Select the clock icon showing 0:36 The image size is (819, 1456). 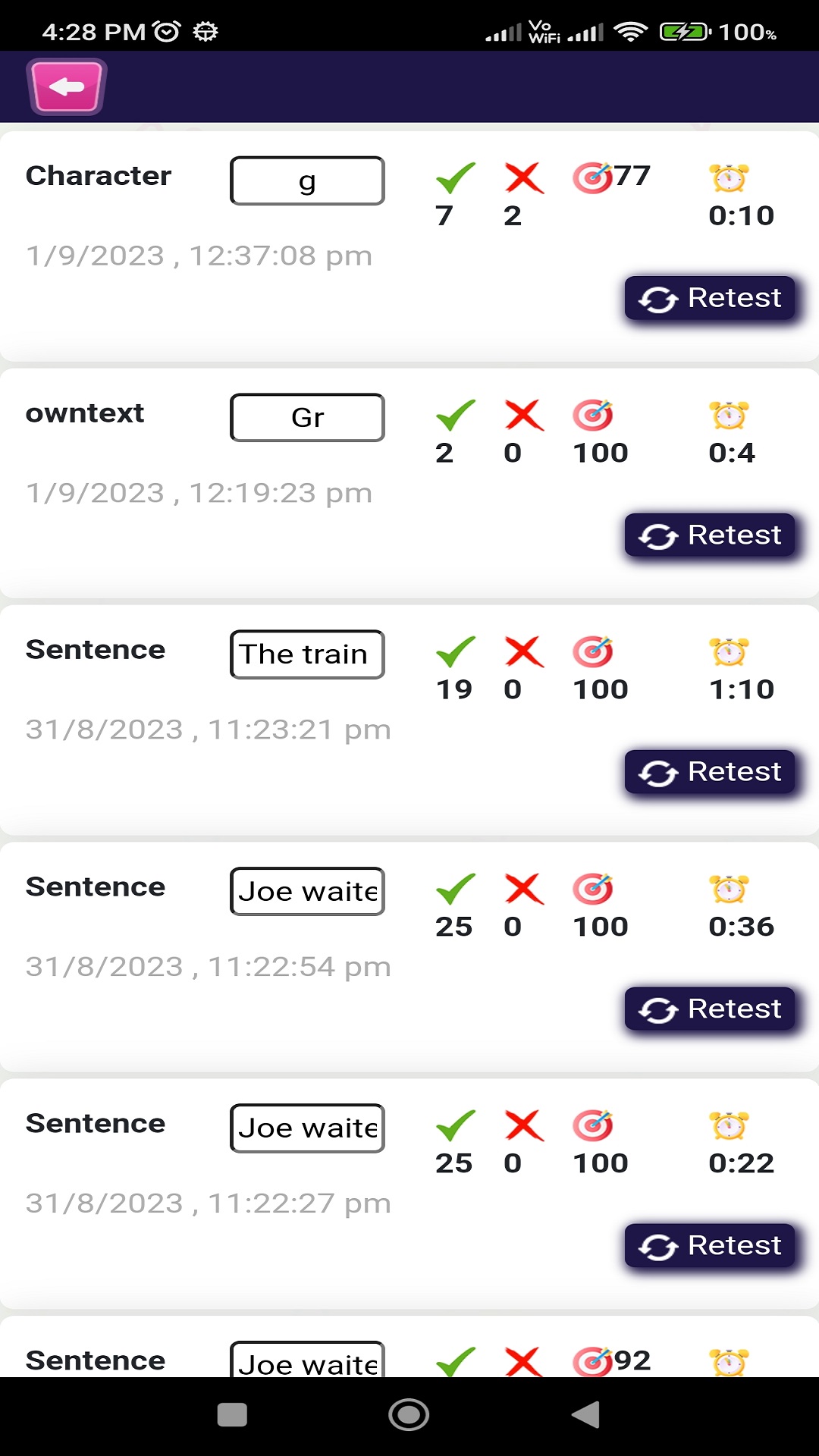pos(730,892)
